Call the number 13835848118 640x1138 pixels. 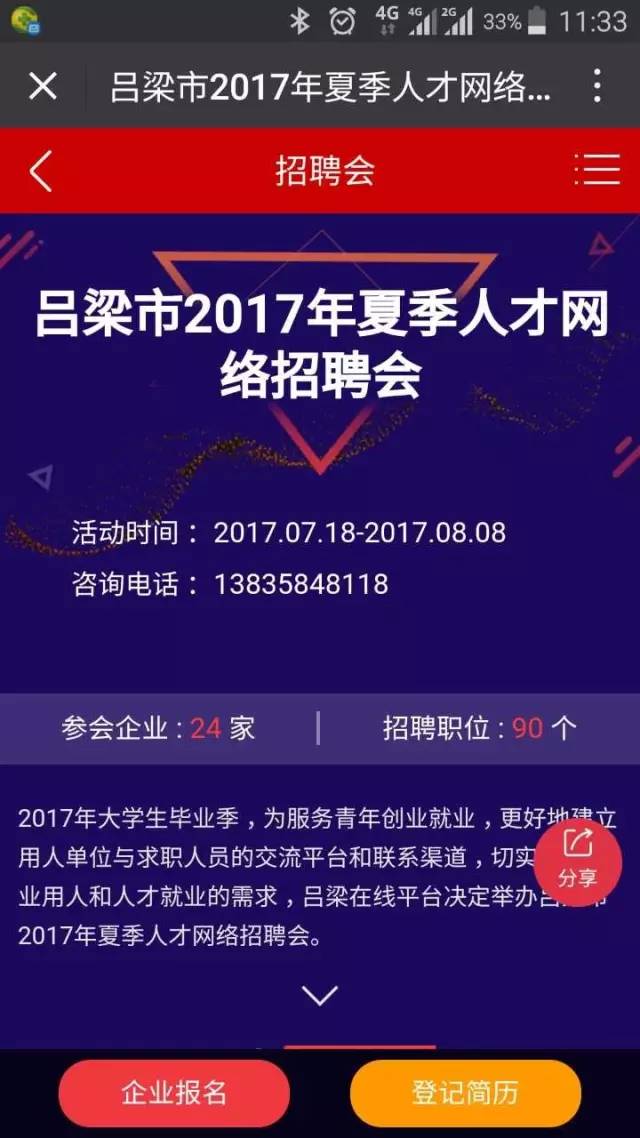[301, 584]
